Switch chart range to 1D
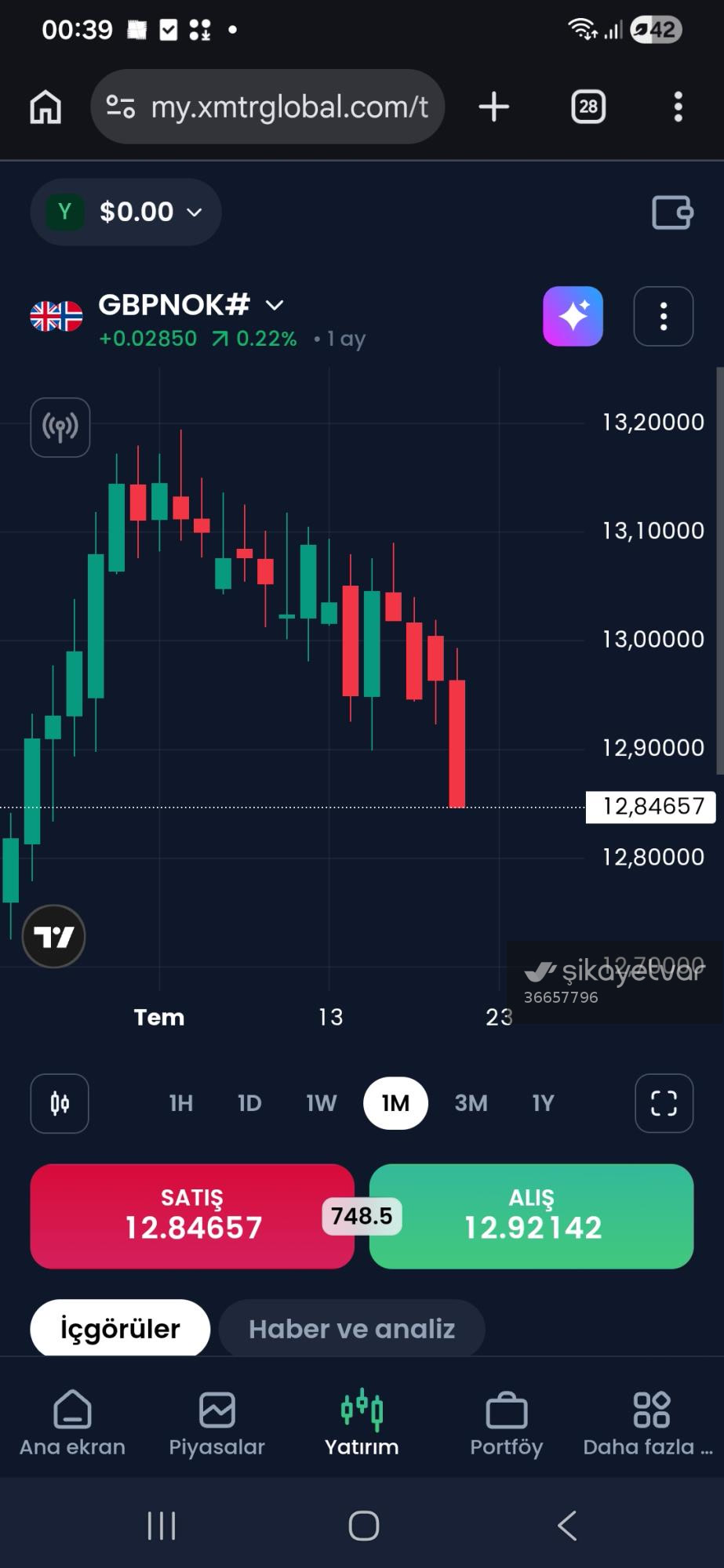Screen dimensions: 724x1568 pyautogui.click(x=249, y=1103)
